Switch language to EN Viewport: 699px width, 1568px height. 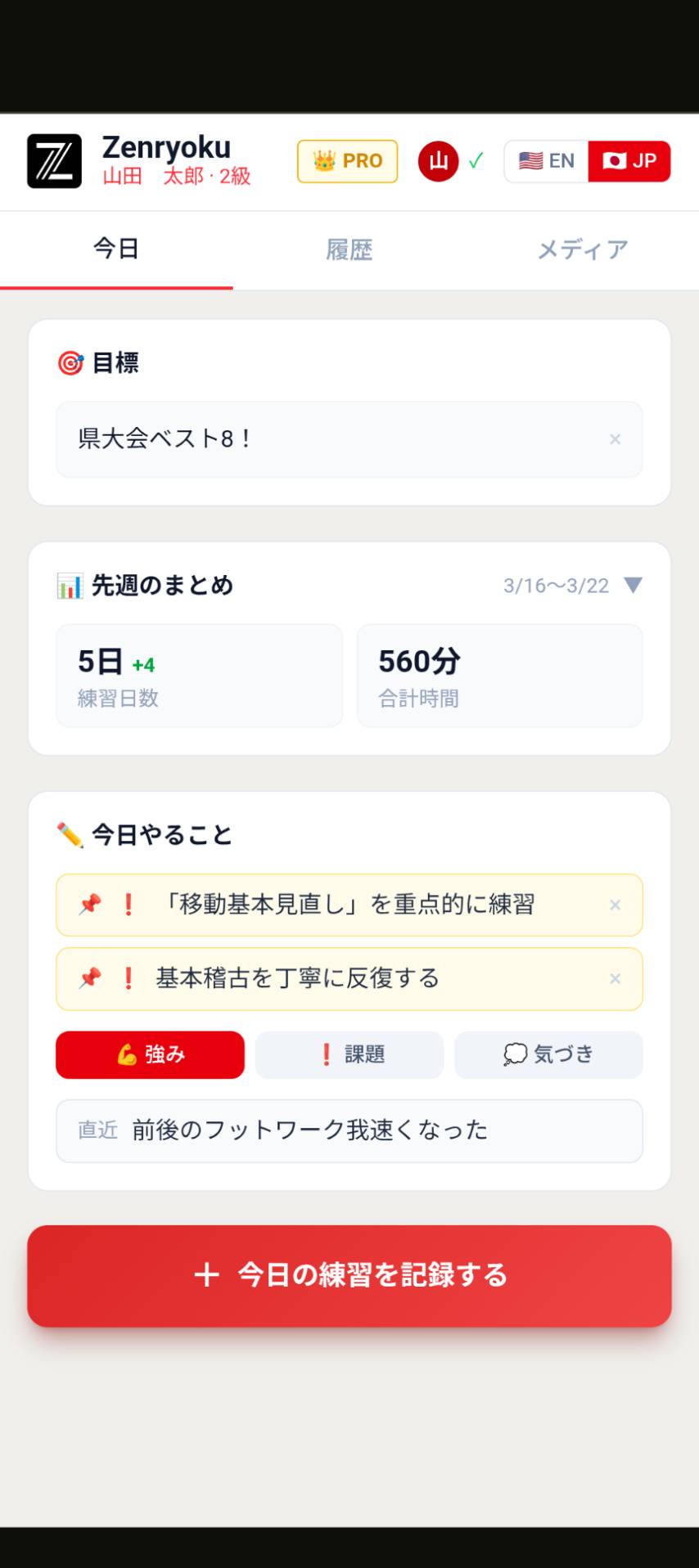(x=545, y=161)
